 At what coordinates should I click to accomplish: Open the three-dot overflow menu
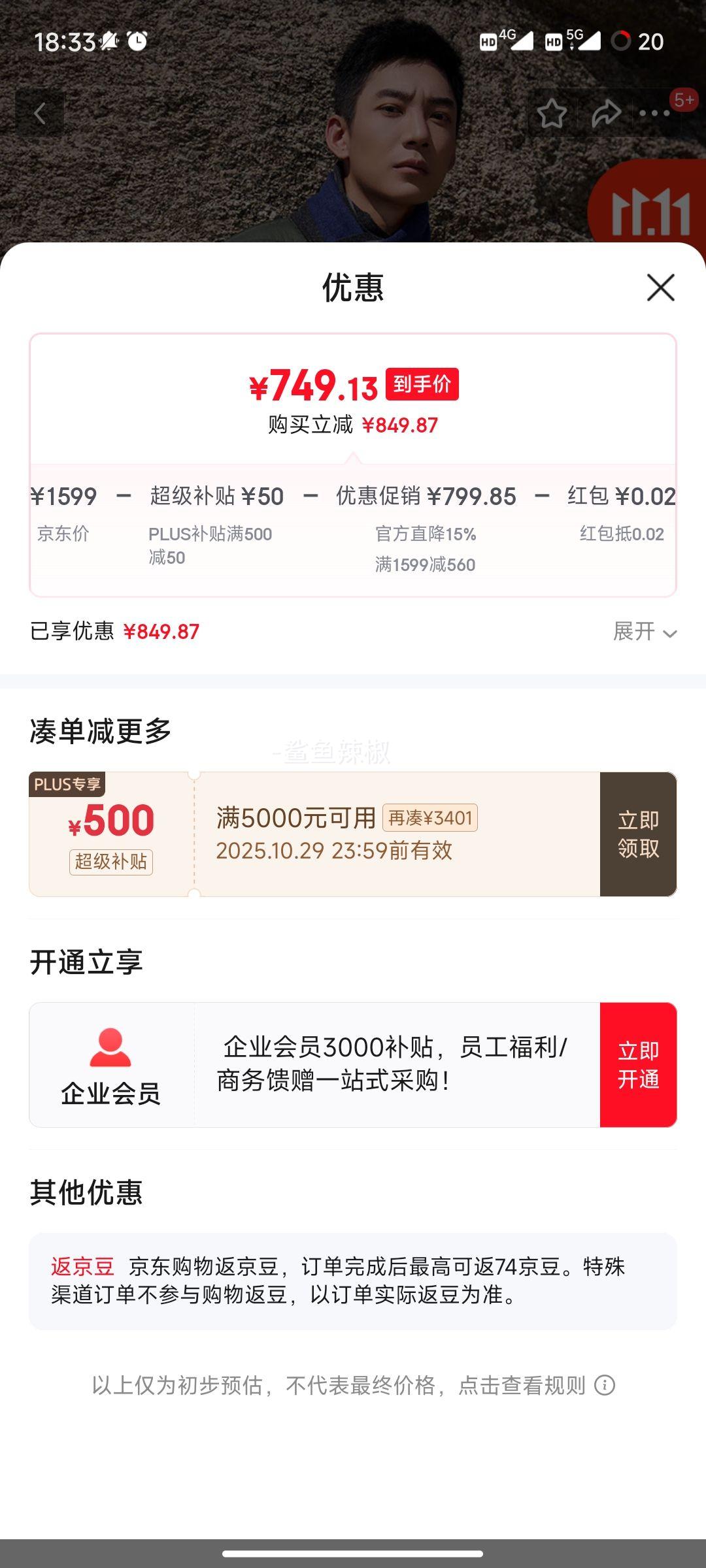coord(654,114)
